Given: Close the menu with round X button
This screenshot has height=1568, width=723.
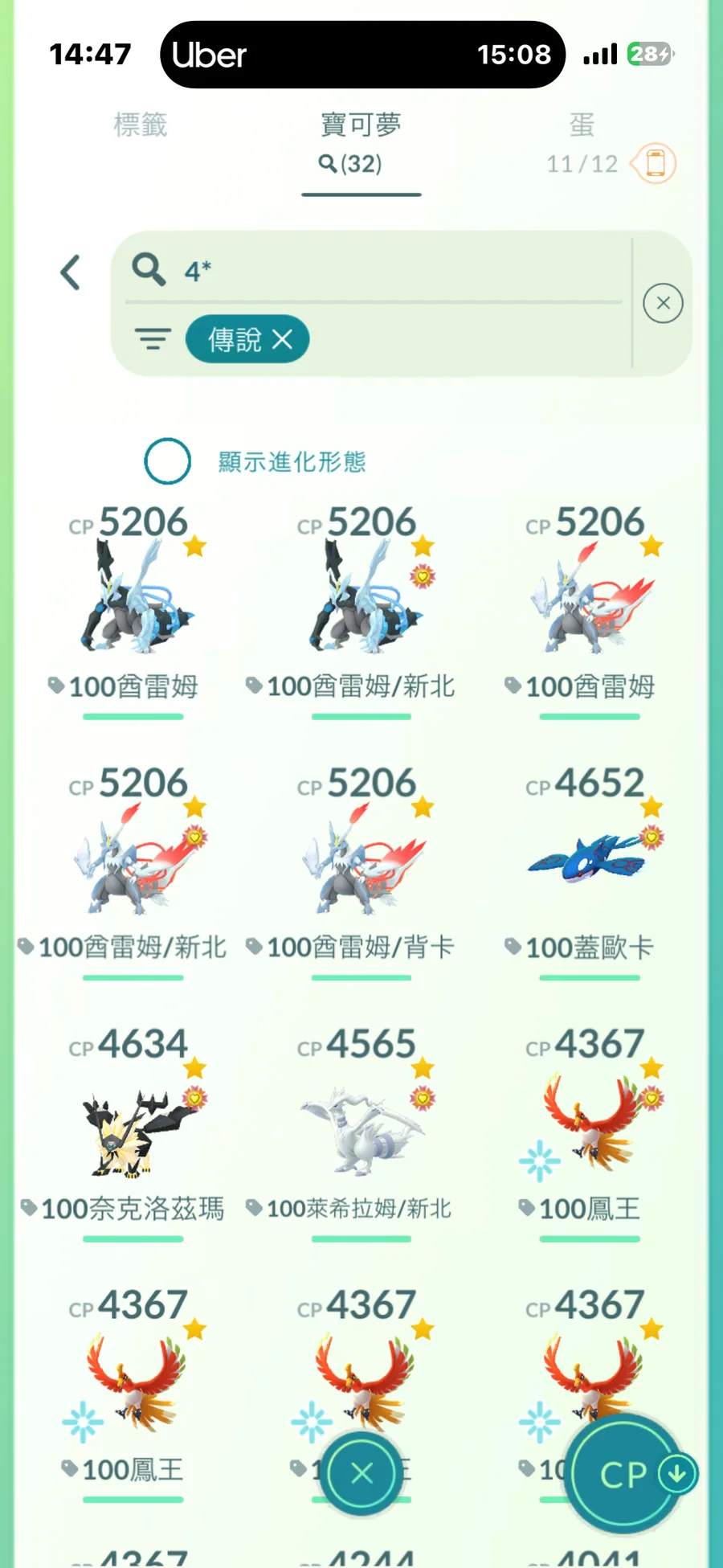Looking at the screenshot, I should (361, 1473).
